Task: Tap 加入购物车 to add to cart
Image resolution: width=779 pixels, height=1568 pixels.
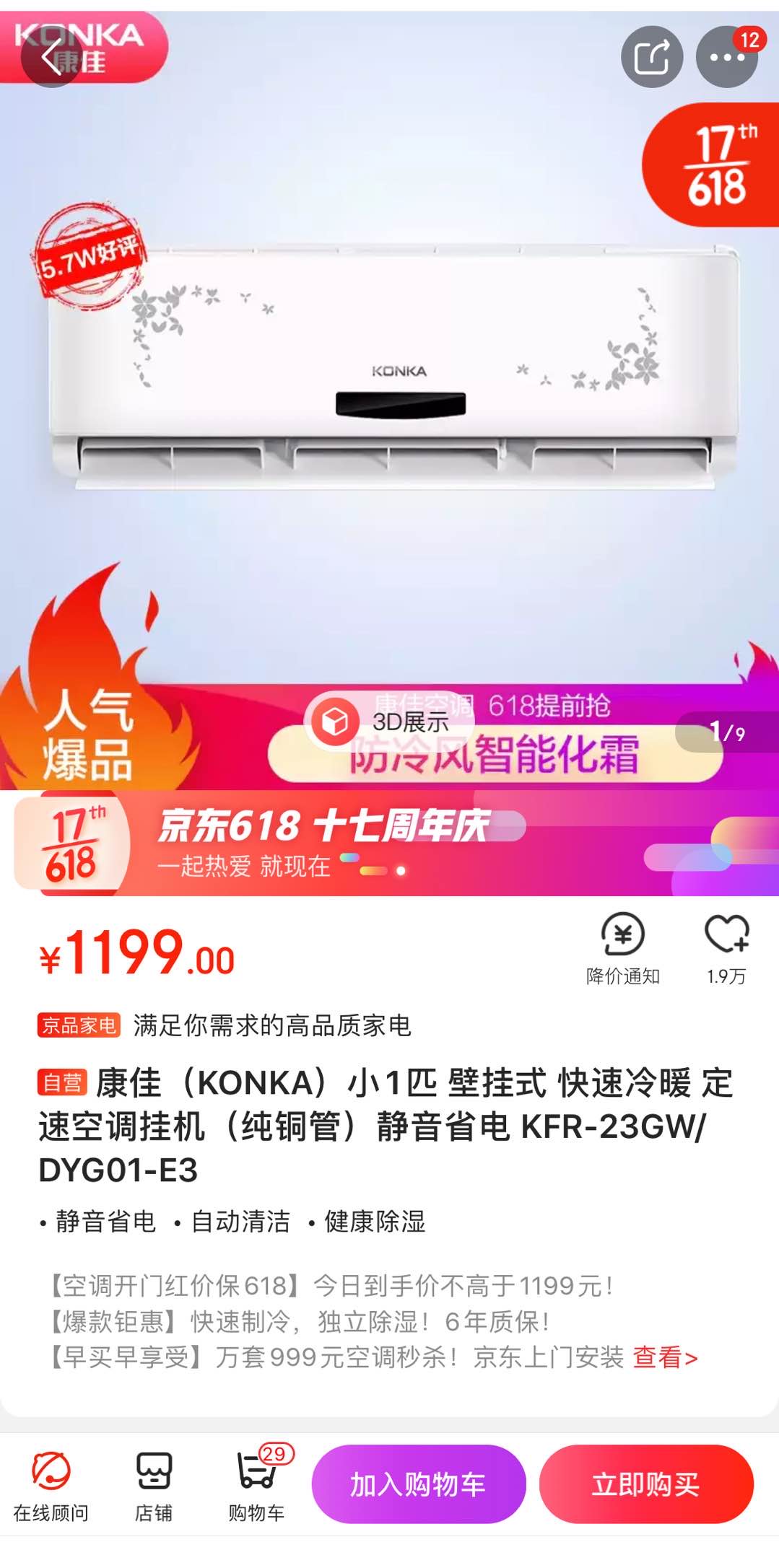Action: [x=418, y=1484]
